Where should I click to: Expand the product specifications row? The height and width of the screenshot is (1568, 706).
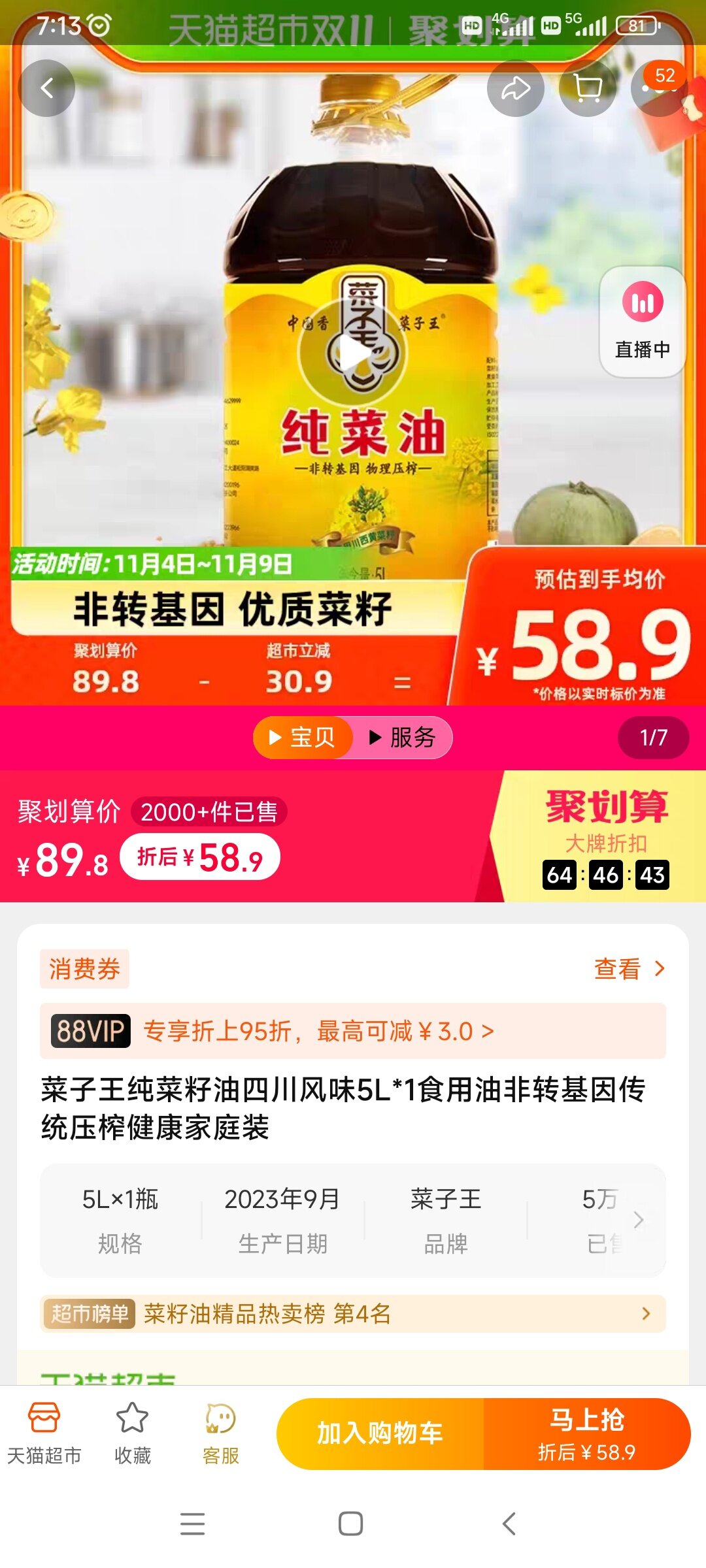pyautogui.click(x=638, y=1220)
